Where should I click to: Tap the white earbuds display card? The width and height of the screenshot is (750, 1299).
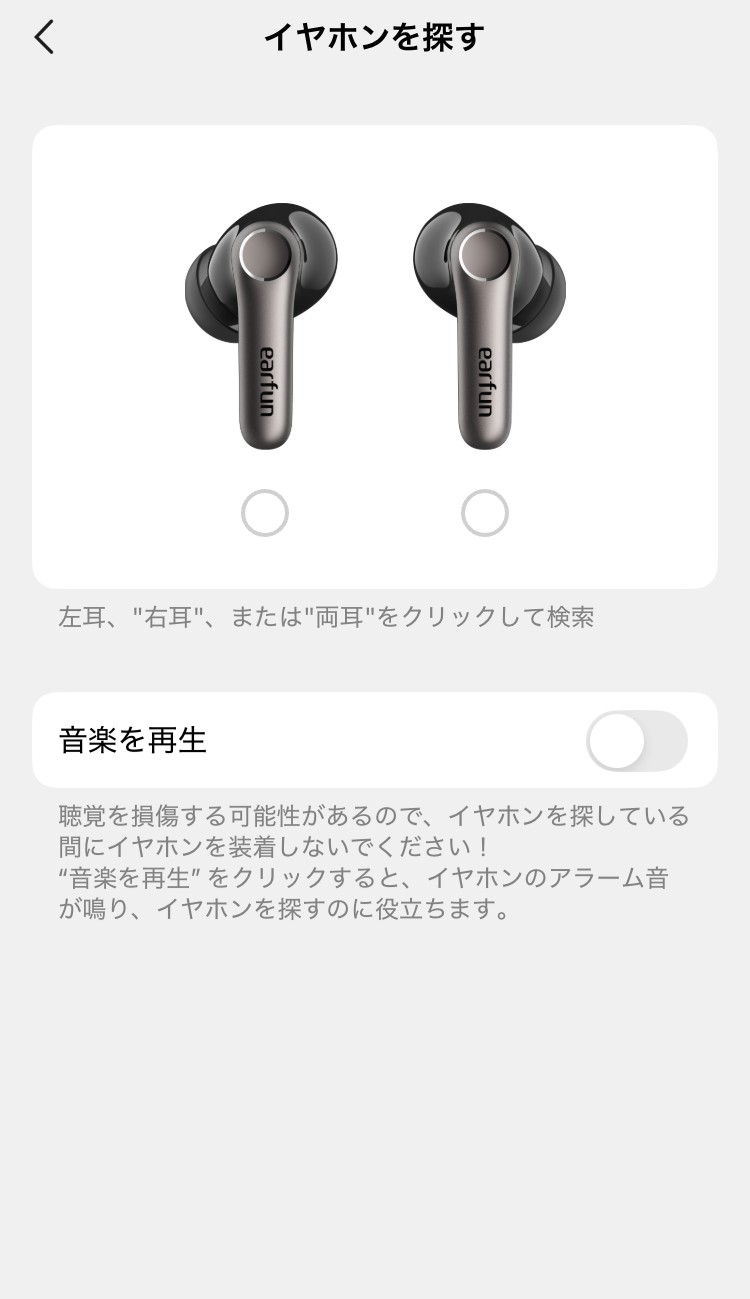[x=374, y=357]
